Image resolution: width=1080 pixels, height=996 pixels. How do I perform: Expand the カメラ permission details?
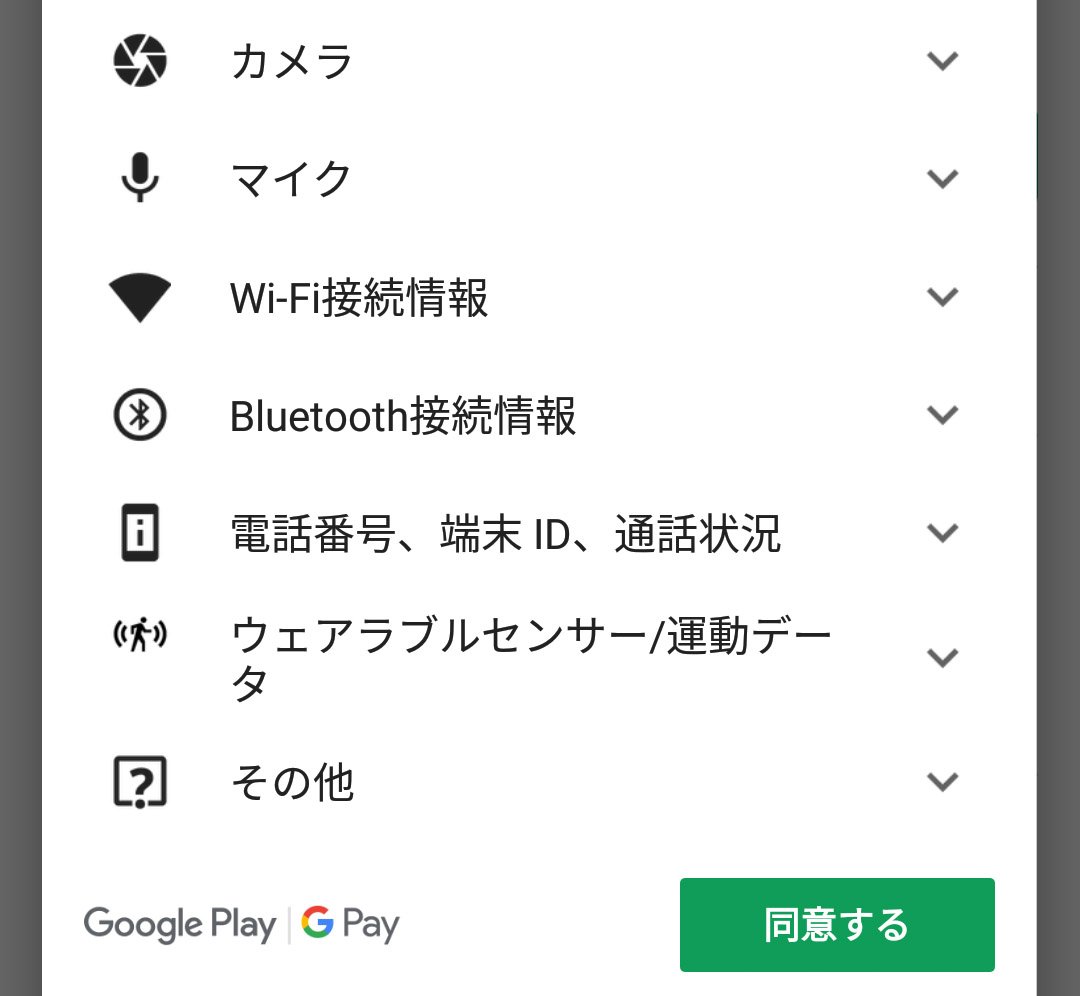point(942,61)
